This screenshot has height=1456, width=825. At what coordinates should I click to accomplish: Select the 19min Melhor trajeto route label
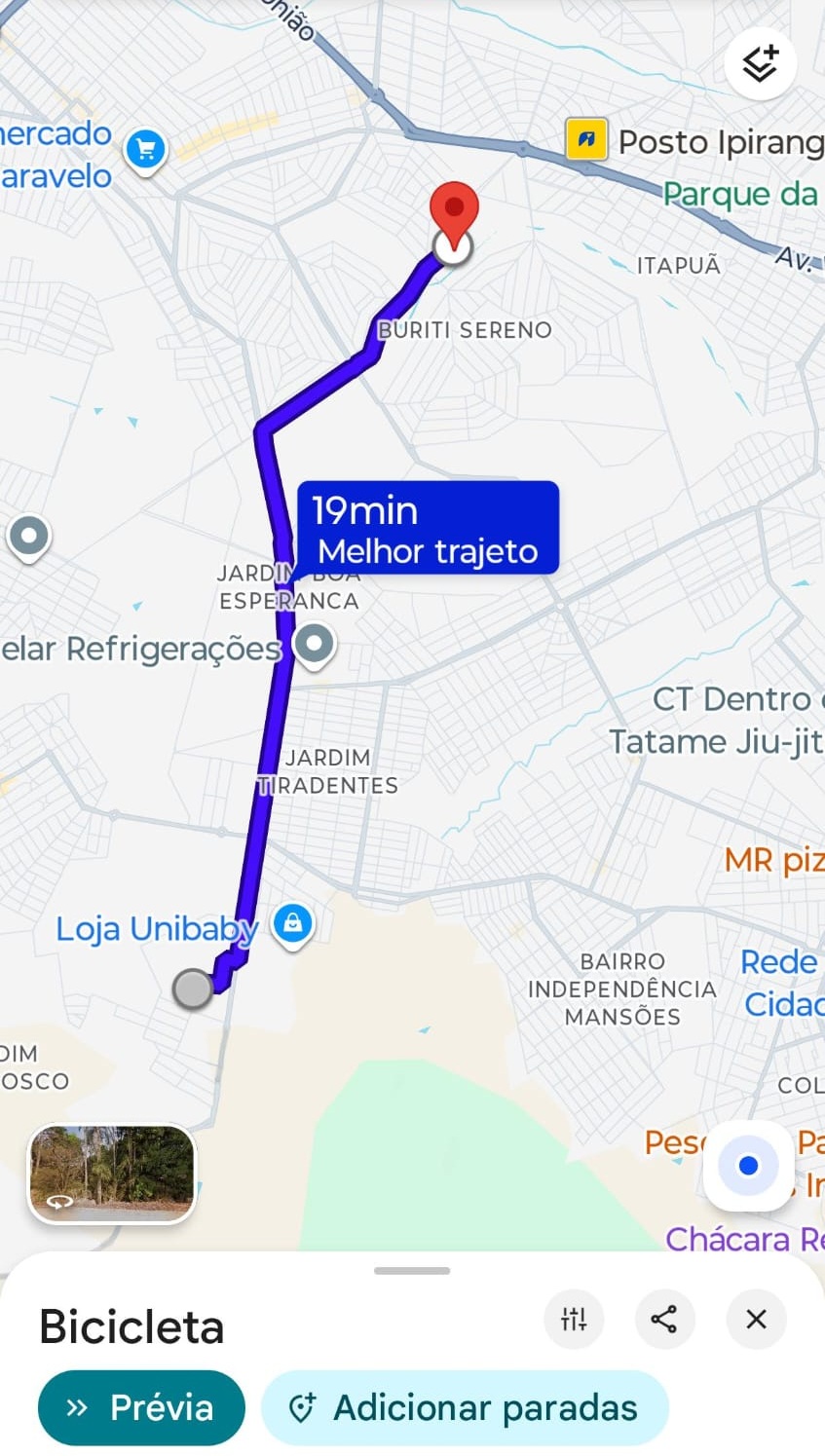coord(429,527)
